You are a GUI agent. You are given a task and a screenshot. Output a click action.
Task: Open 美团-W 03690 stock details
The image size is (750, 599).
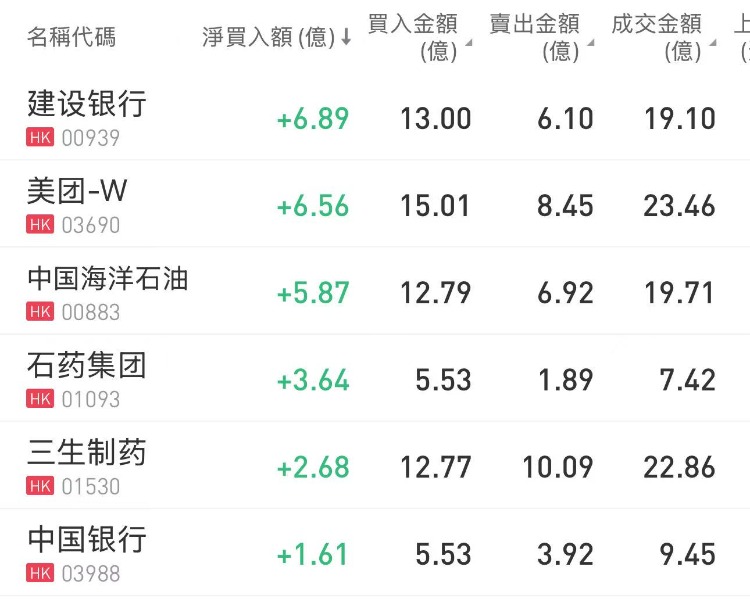(x=78, y=204)
